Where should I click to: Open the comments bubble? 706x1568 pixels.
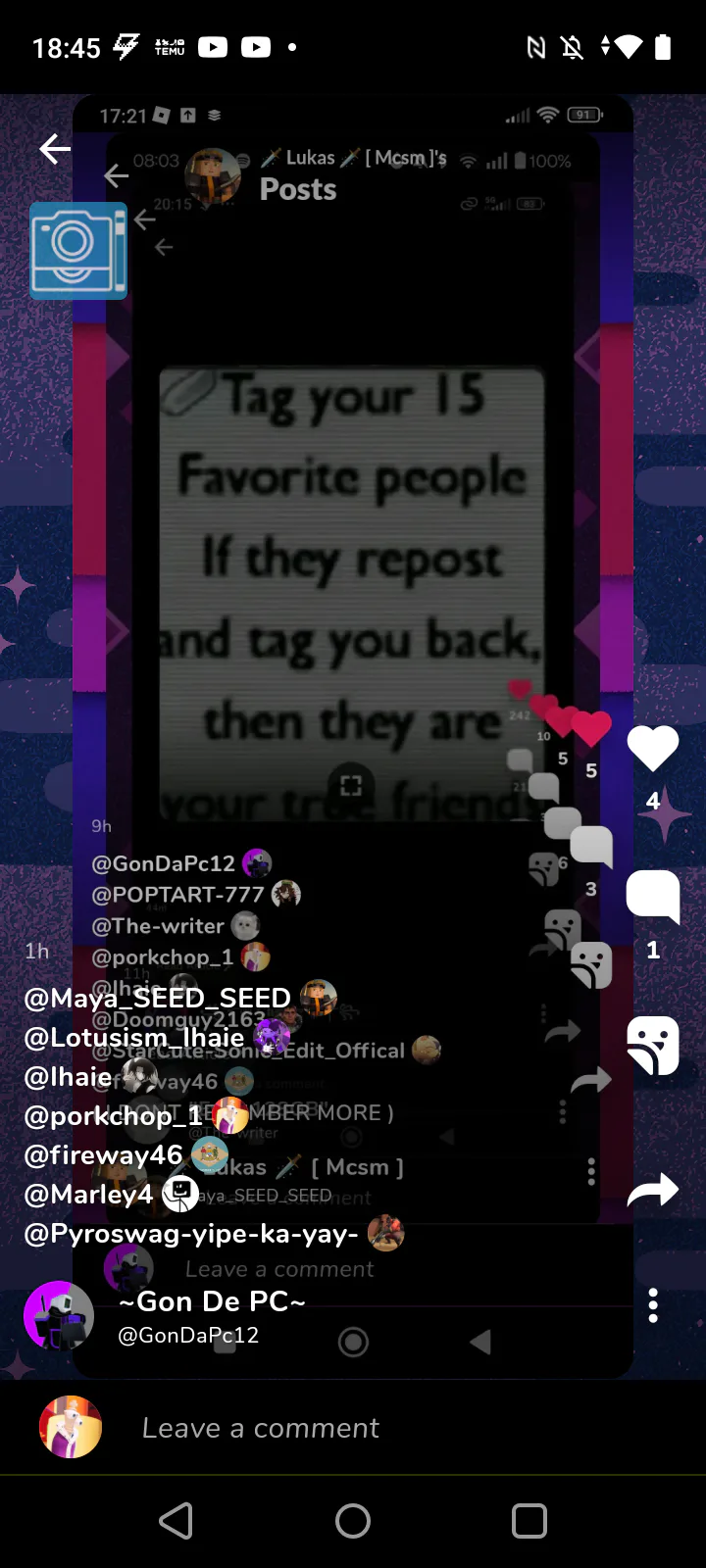[x=652, y=896]
